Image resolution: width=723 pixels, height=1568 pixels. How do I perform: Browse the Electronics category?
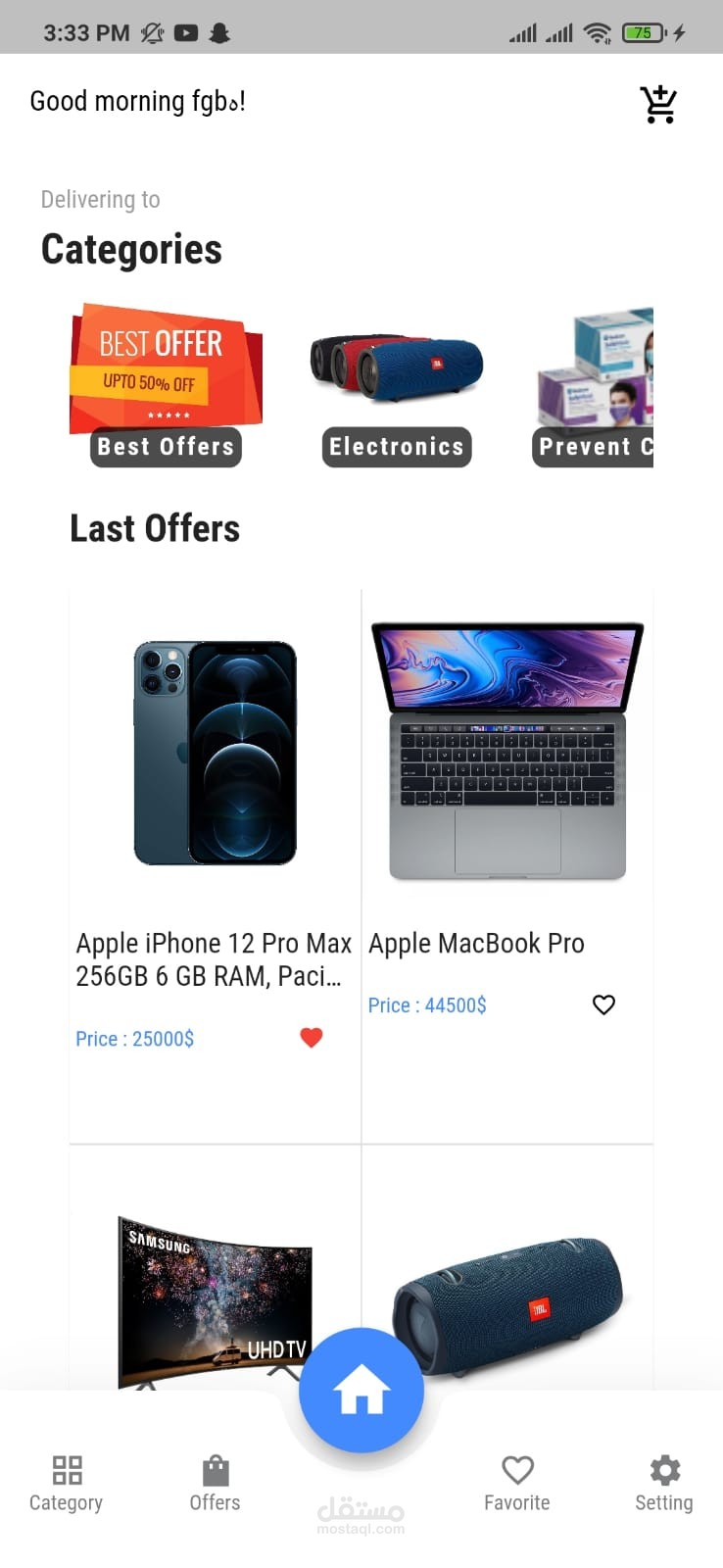tap(397, 384)
